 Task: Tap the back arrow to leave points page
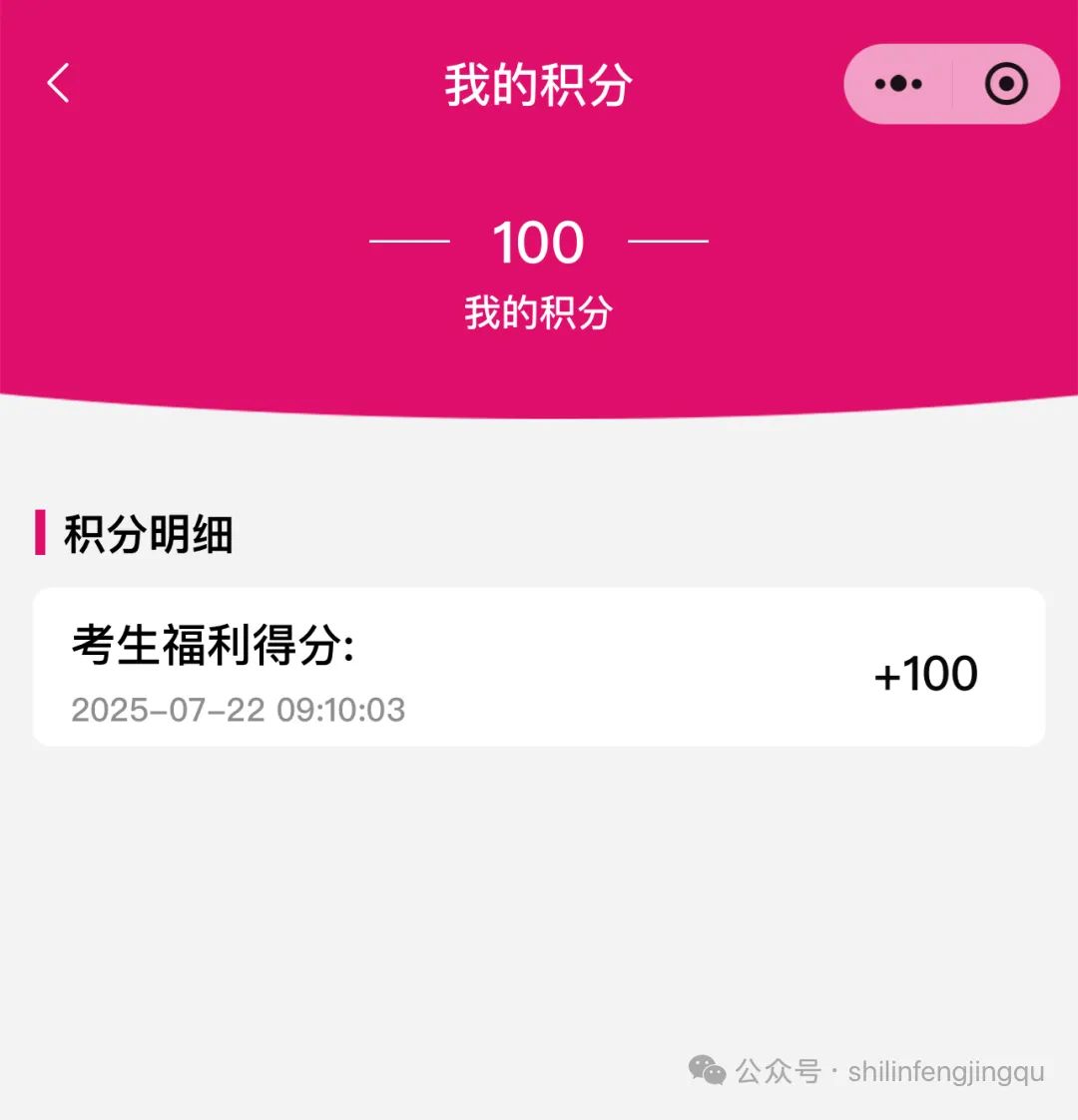(58, 84)
